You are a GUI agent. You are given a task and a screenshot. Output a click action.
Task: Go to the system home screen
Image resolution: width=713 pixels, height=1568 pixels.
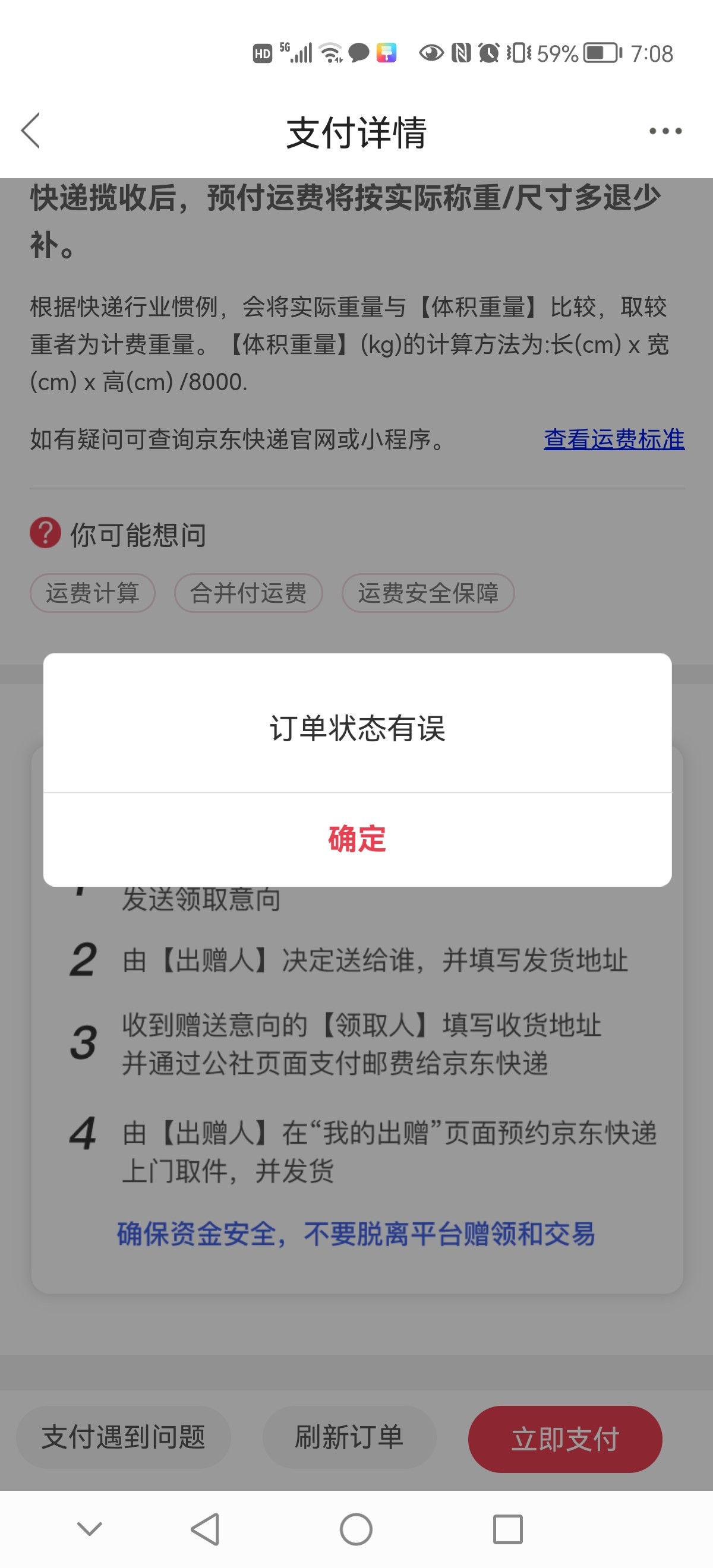click(x=356, y=1528)
